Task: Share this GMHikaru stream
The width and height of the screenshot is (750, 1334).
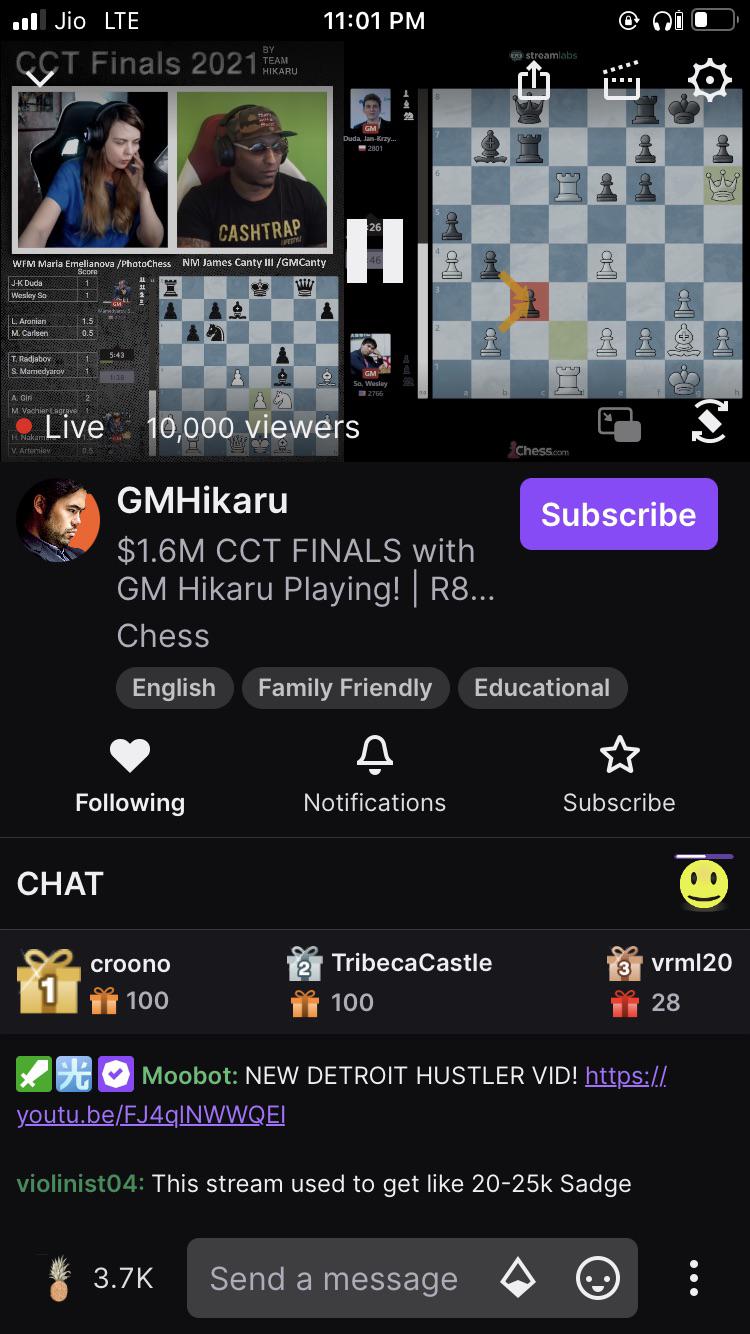Action: 534,80
